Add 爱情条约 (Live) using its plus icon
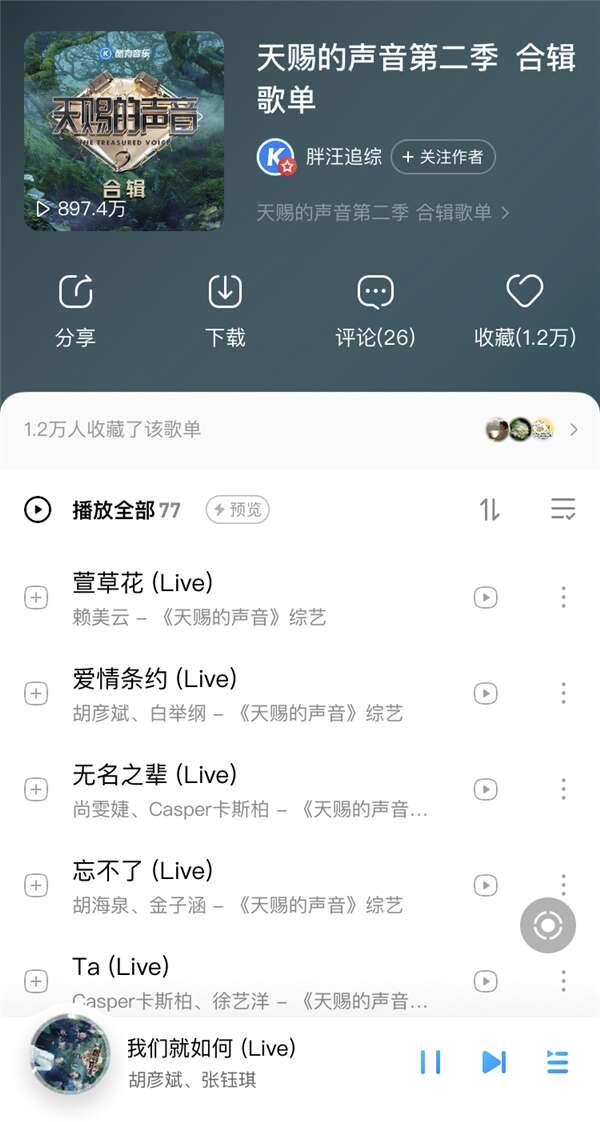600x1122 pixels. [36, 693]
